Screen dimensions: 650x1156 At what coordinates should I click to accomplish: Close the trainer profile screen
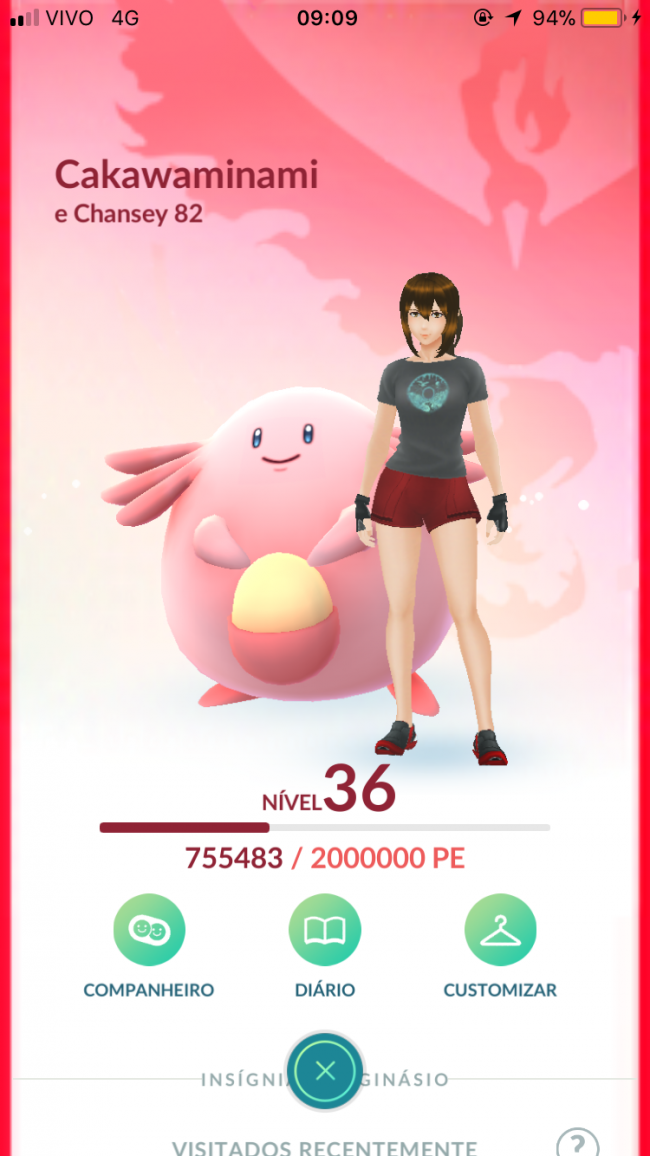(x=324, y=1071)
